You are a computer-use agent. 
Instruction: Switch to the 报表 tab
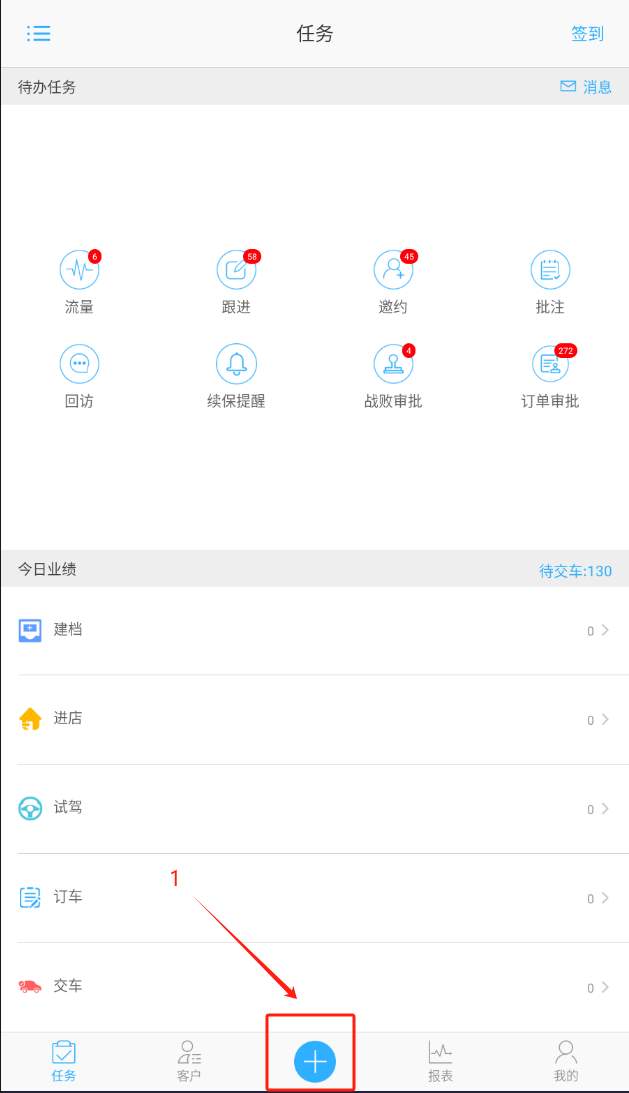440,1062
